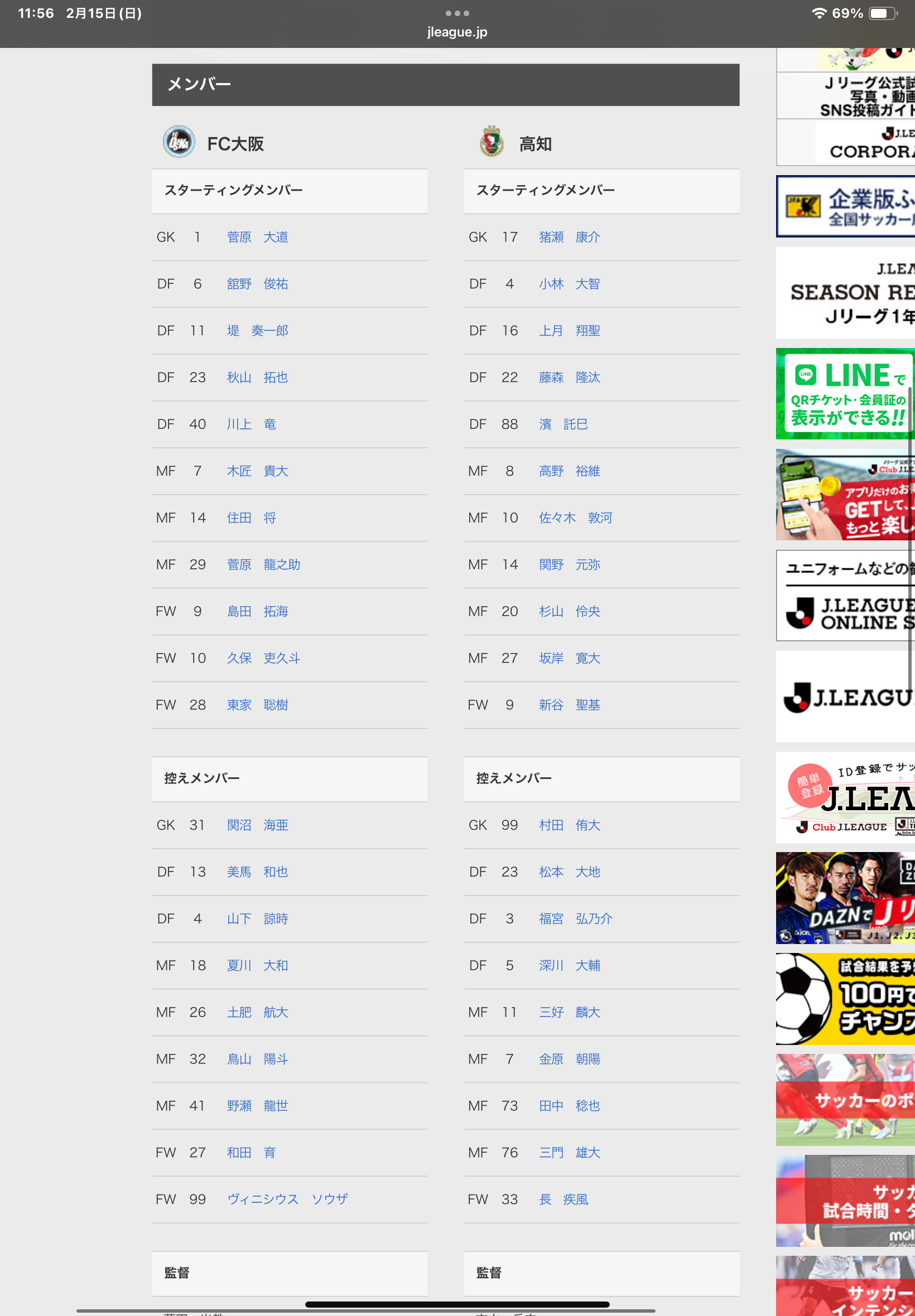The width and height of the screenshot is (915, 1316).
Task: Tap the jleague.jp address bar
Action: (457, 32)
